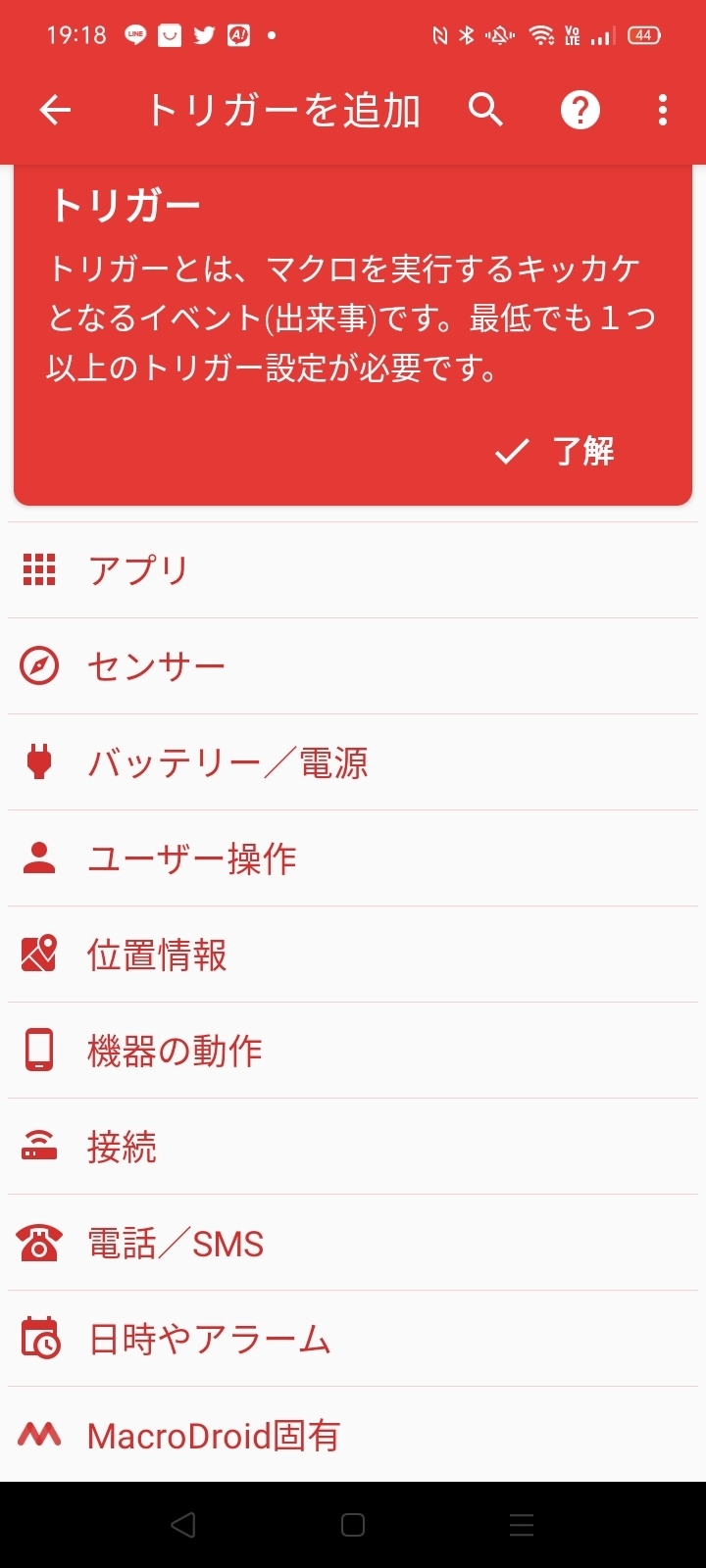Open the 機器の動作 category

click(x=353, y=1051)
